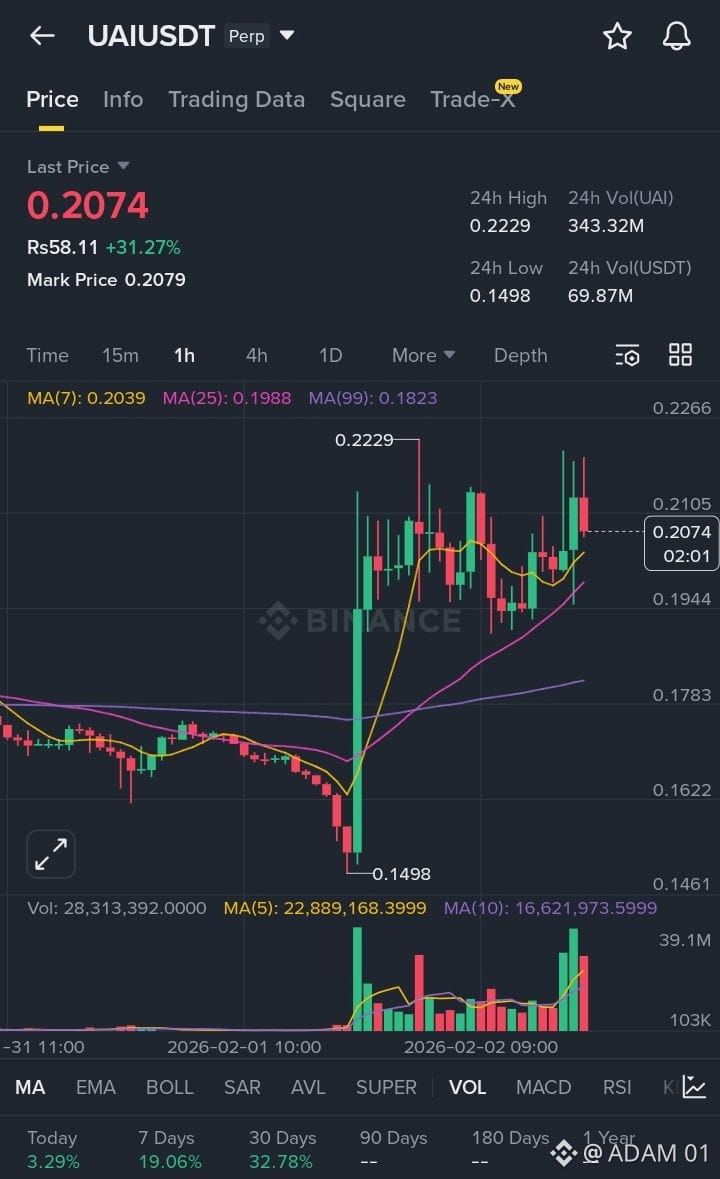Add UAIUSDT to favorites with star
This screenshot has width=720, height=1179.
point(617,37)
